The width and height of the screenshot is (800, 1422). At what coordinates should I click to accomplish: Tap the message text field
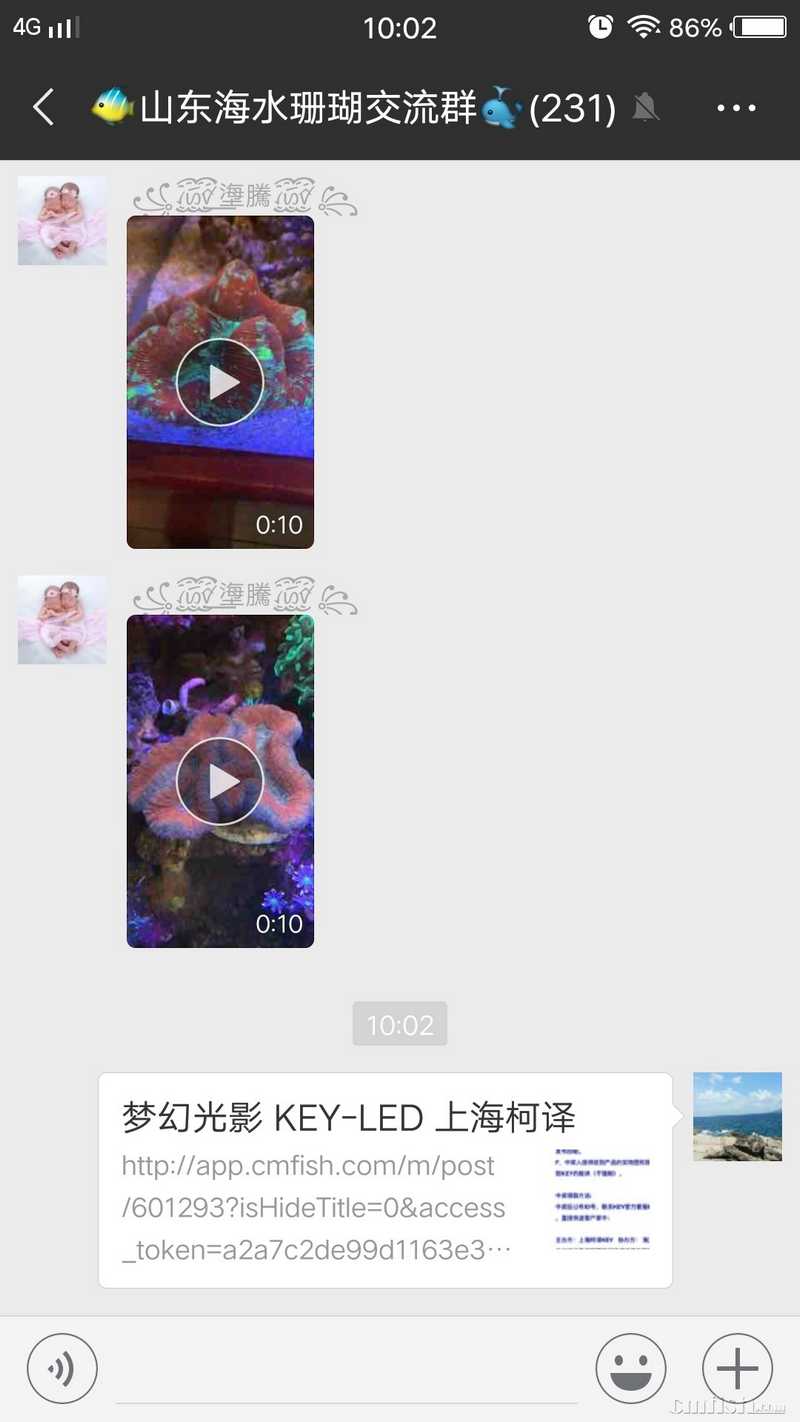pos(345,1370)
